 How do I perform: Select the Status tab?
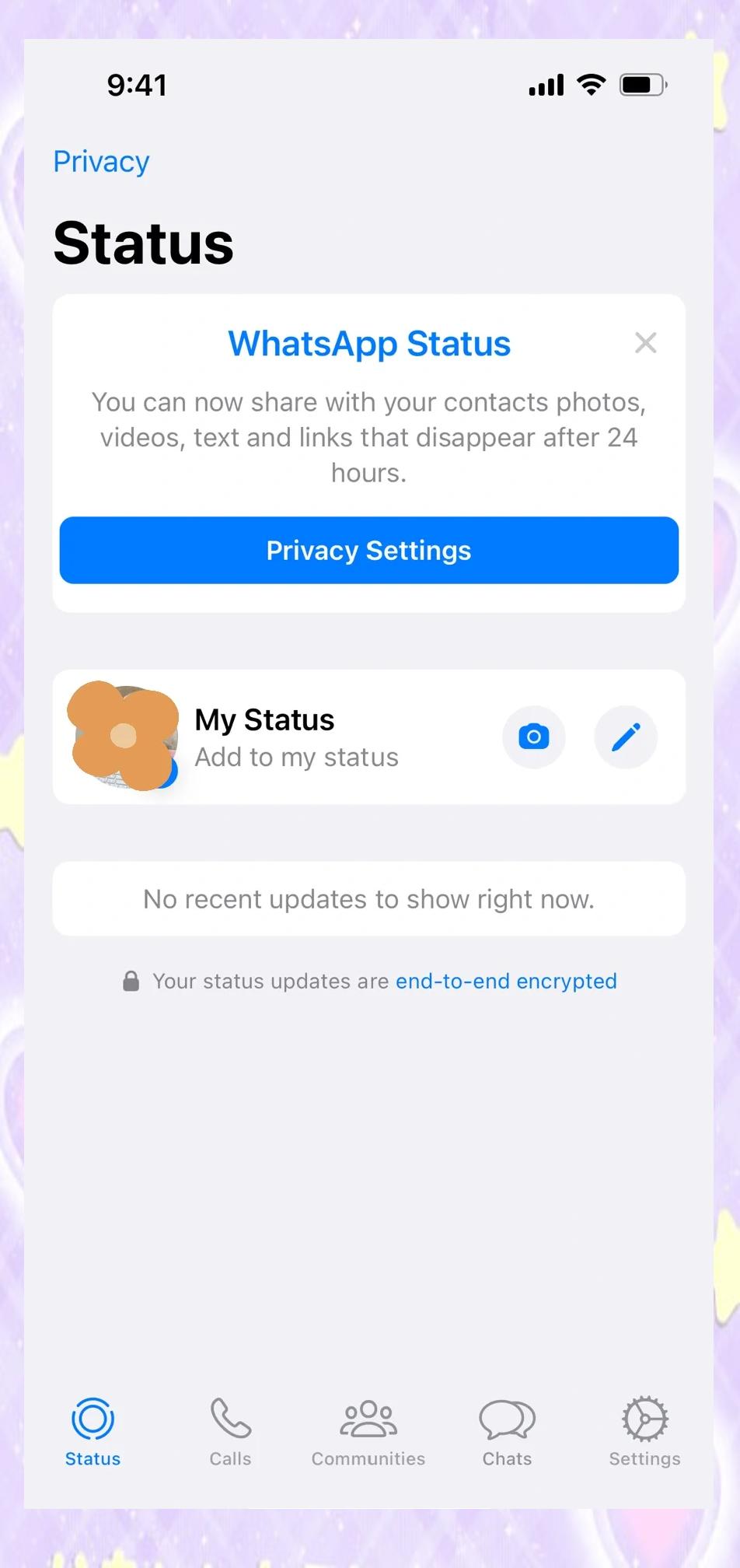click(92, 1432)
